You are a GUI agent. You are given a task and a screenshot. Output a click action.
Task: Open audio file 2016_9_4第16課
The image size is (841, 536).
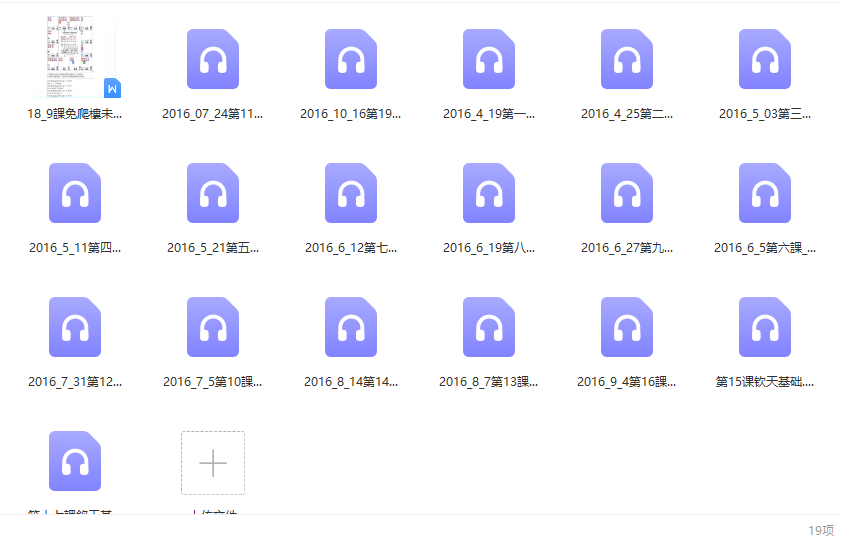coord(627,327)
